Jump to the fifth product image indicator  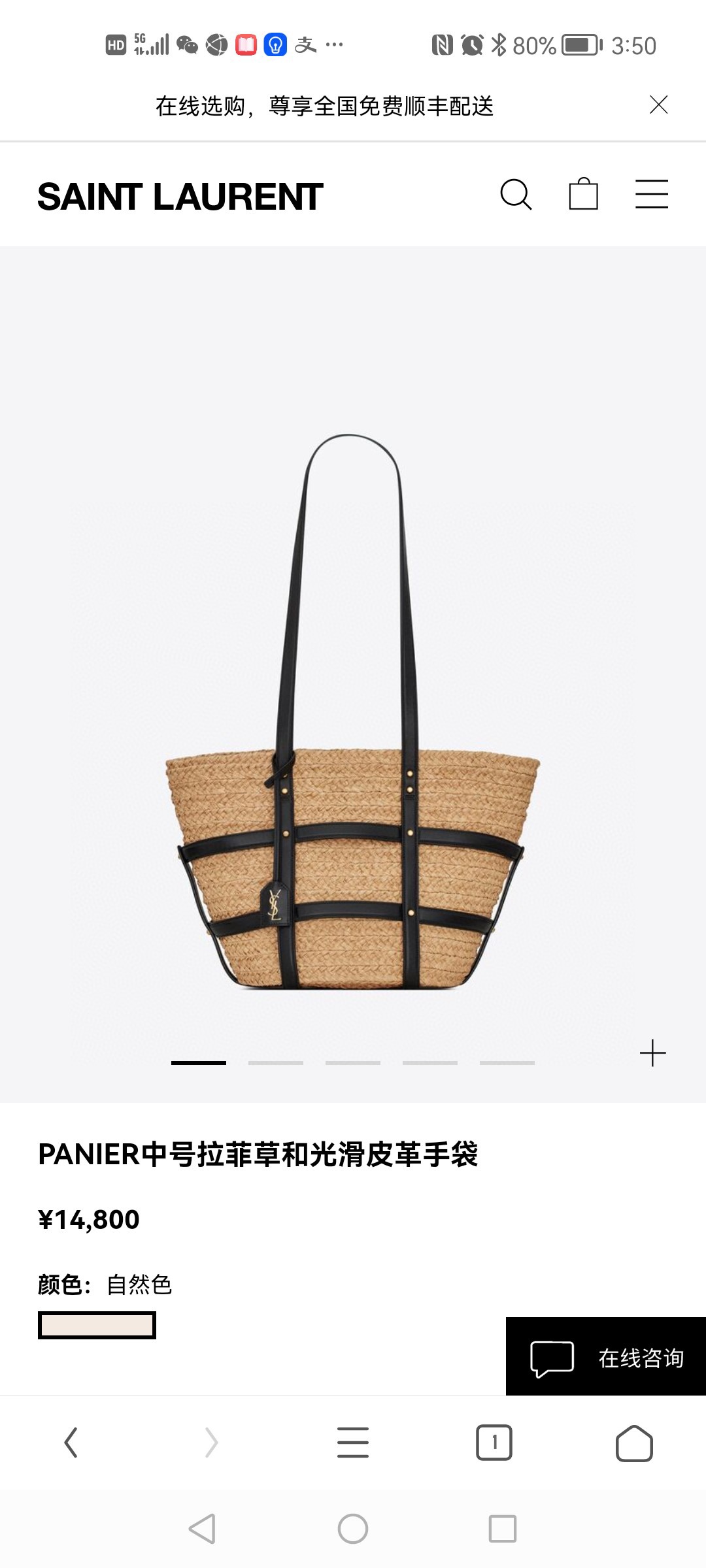[x=507, y=1063]
